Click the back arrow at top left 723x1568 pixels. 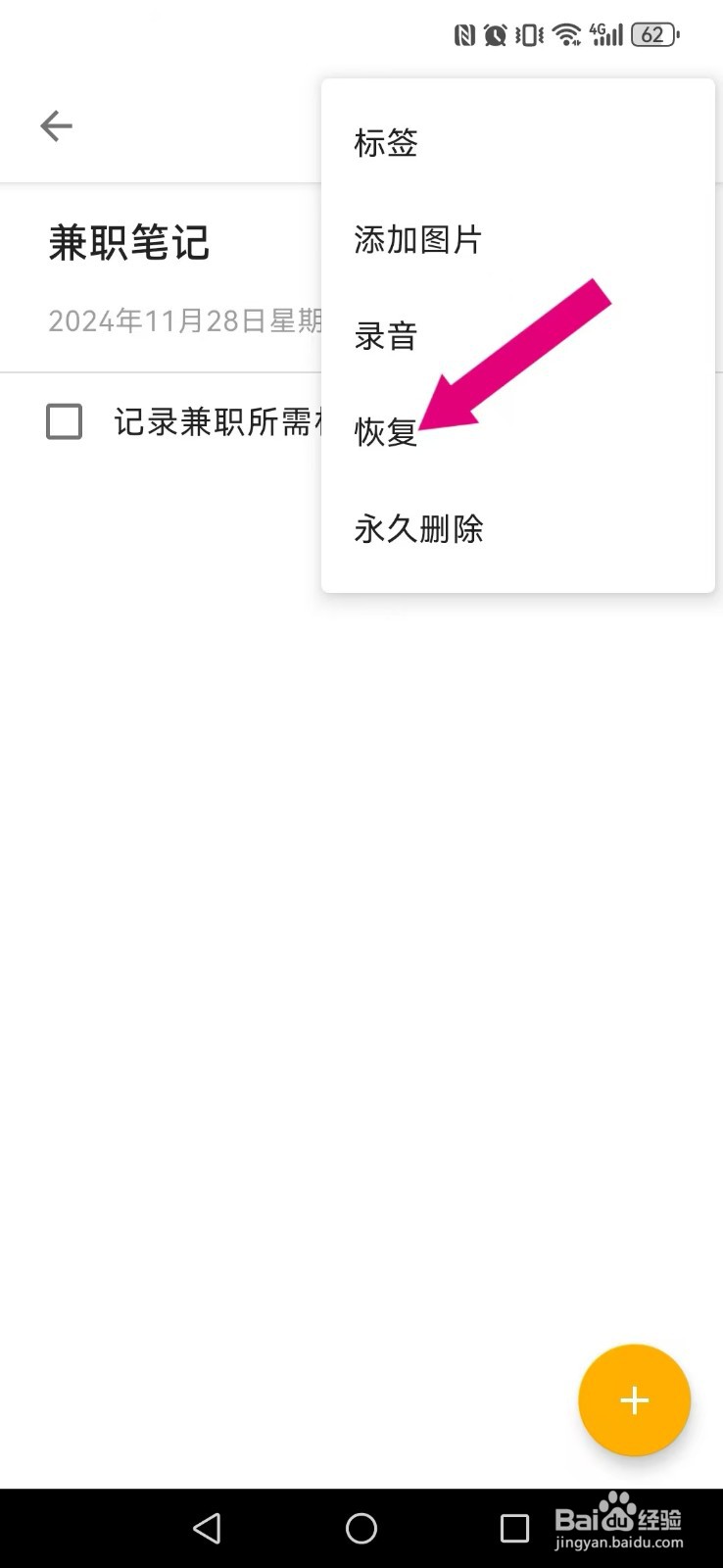point(56,125)
